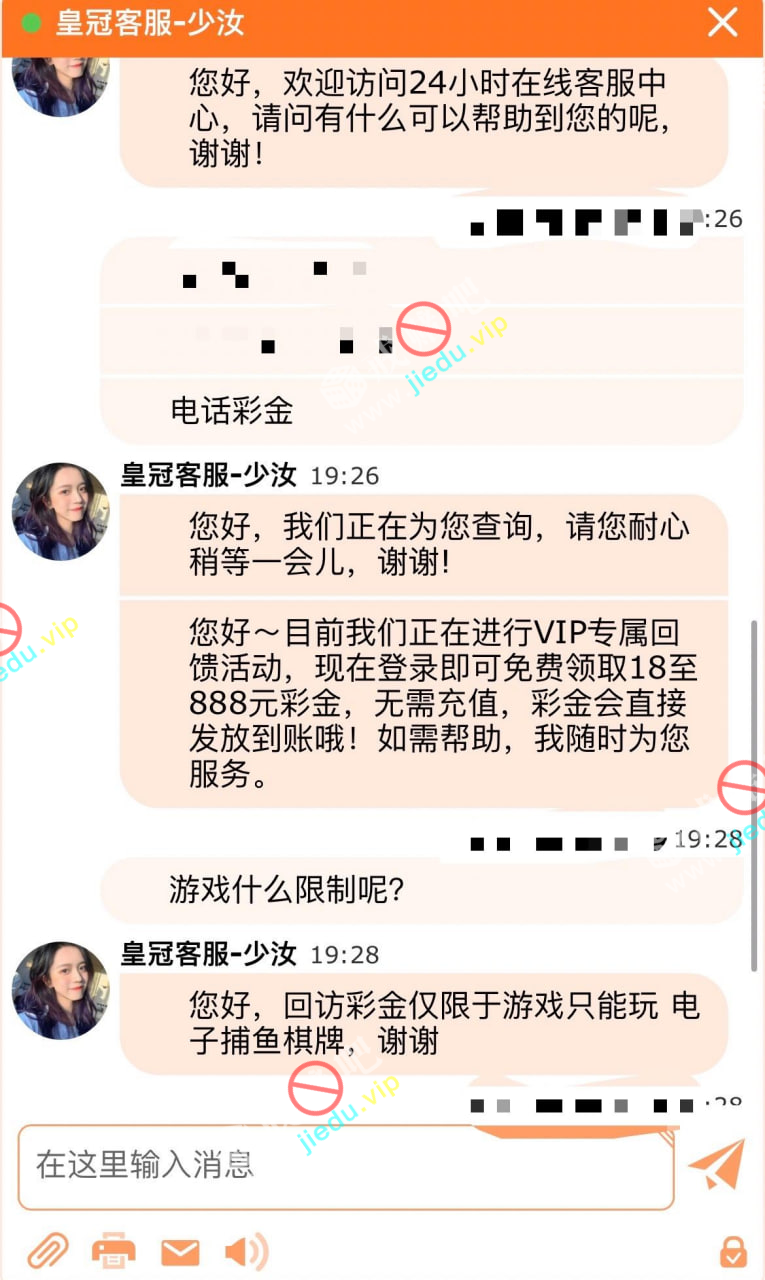The width and height of the screenshot is (765, 1280).
Task: Attach a file with the paperclip icon
Action: 46,1251
